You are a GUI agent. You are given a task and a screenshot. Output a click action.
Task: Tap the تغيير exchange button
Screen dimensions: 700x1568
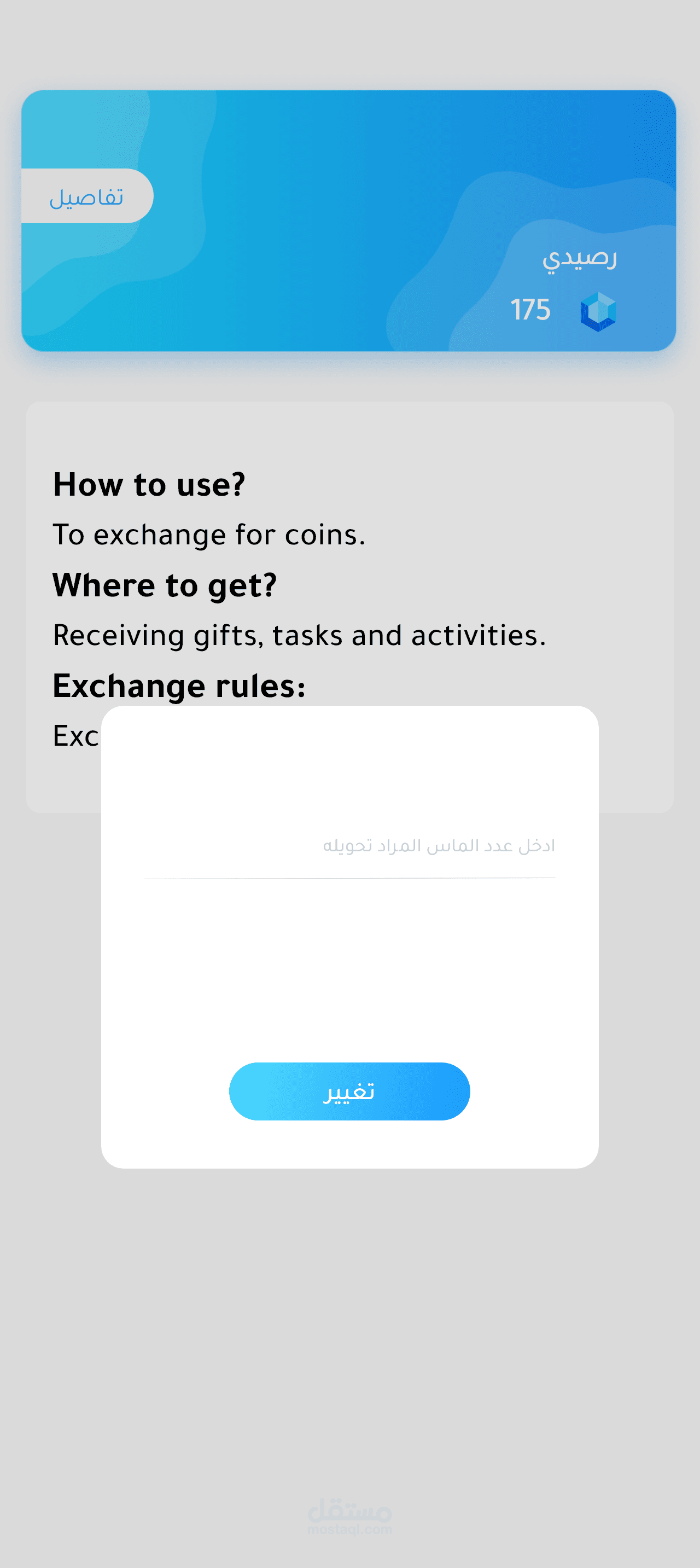click(x=349, y=1091)
